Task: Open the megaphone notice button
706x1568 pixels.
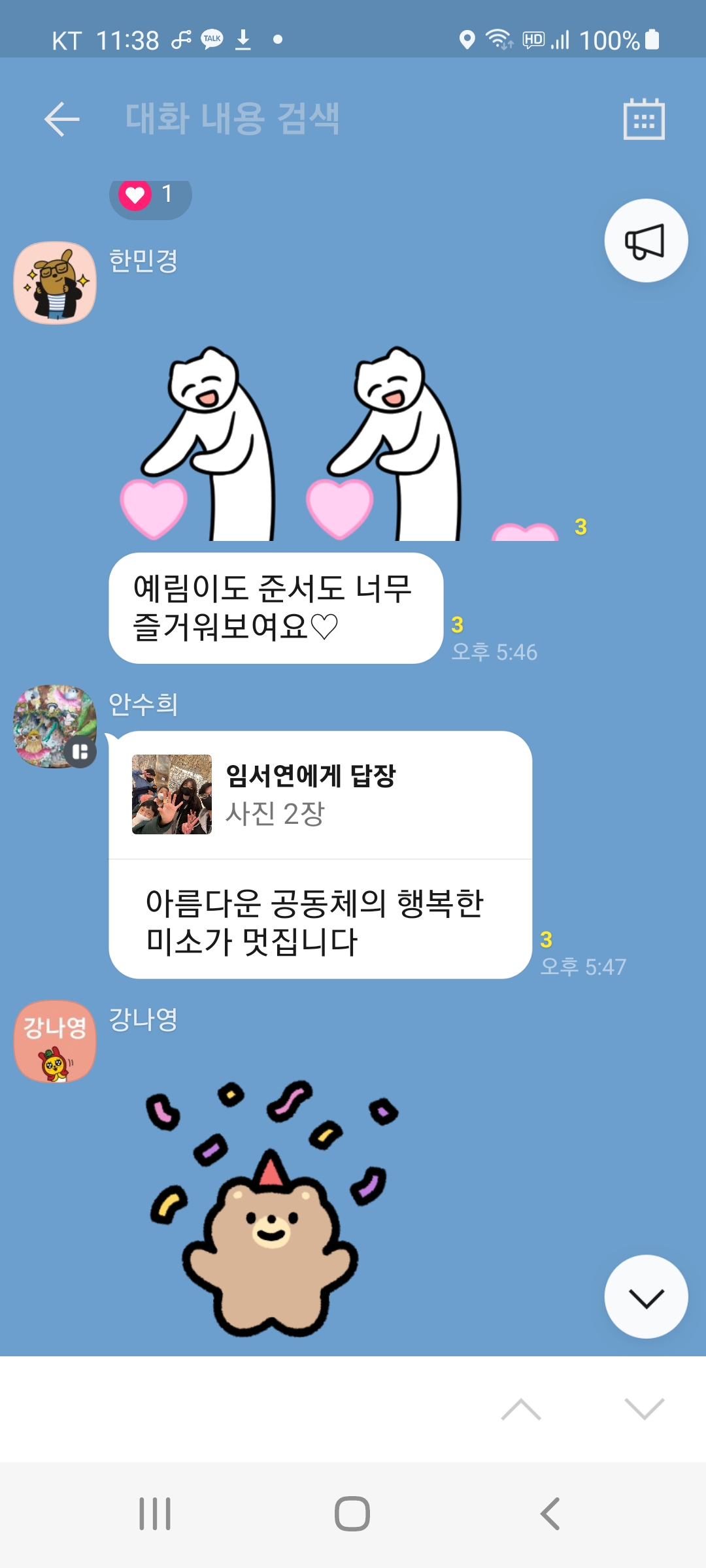Action: [x=646, y=240]
